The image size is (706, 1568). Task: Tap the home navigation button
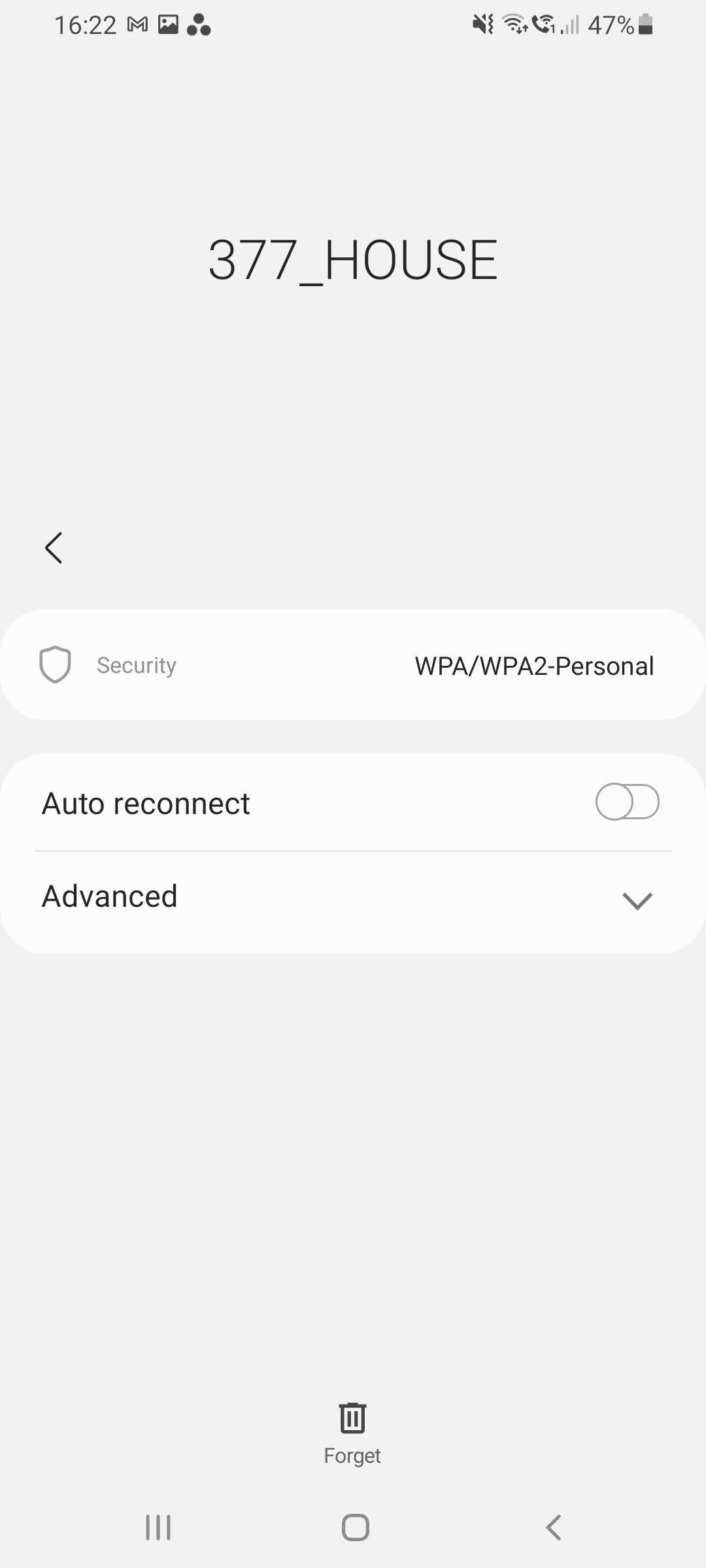tap(353, 1527)
